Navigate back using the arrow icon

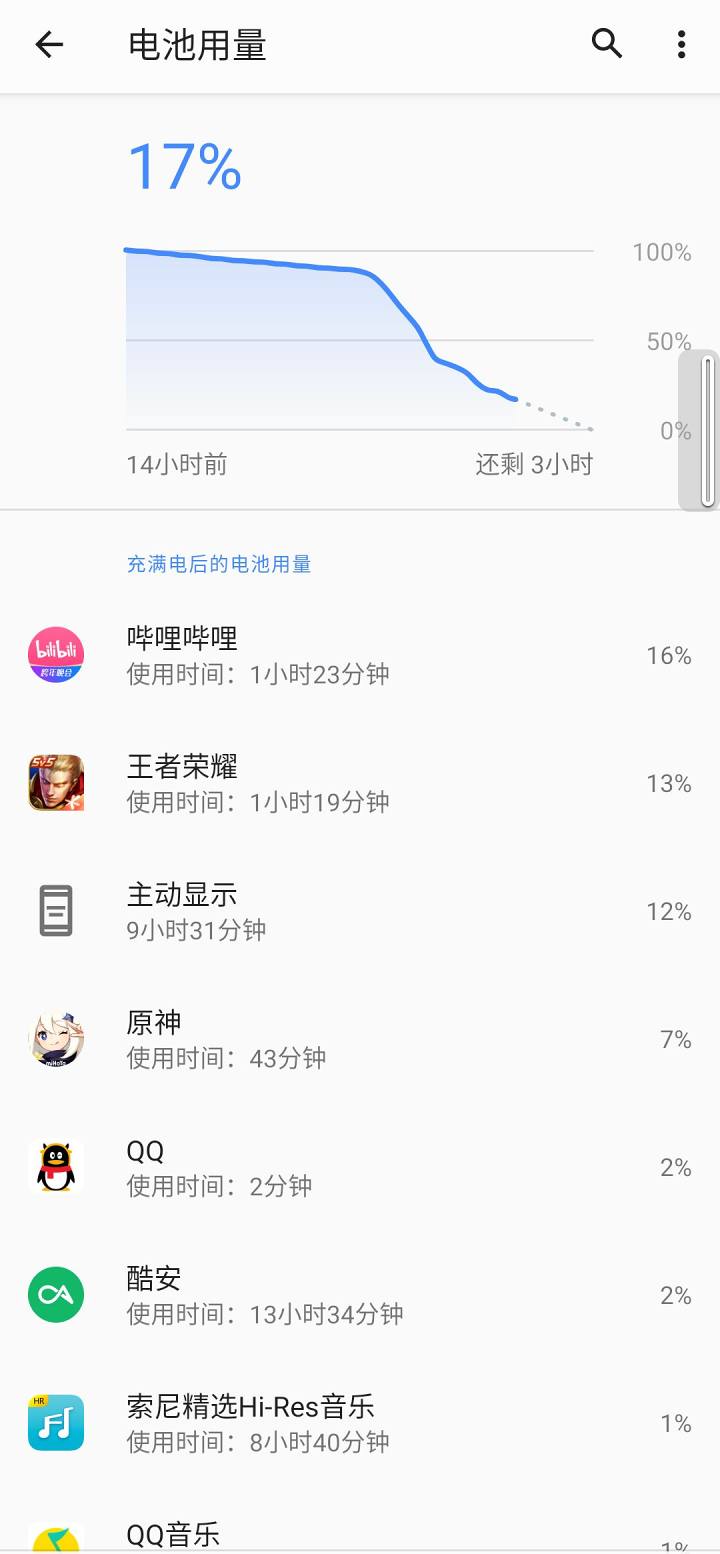(48, 45)
